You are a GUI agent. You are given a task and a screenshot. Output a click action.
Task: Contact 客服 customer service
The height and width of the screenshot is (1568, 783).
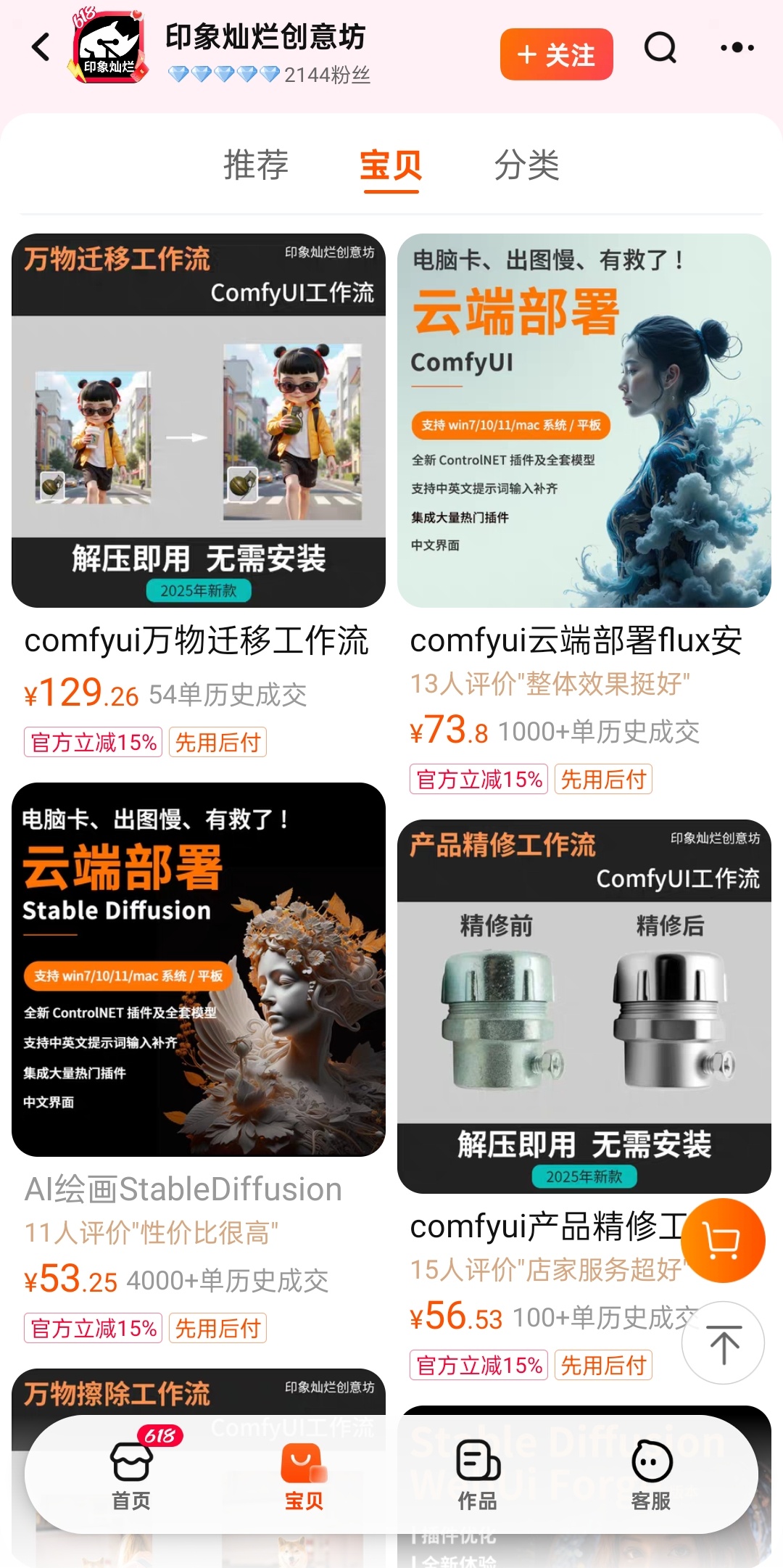pos(650,1474)
